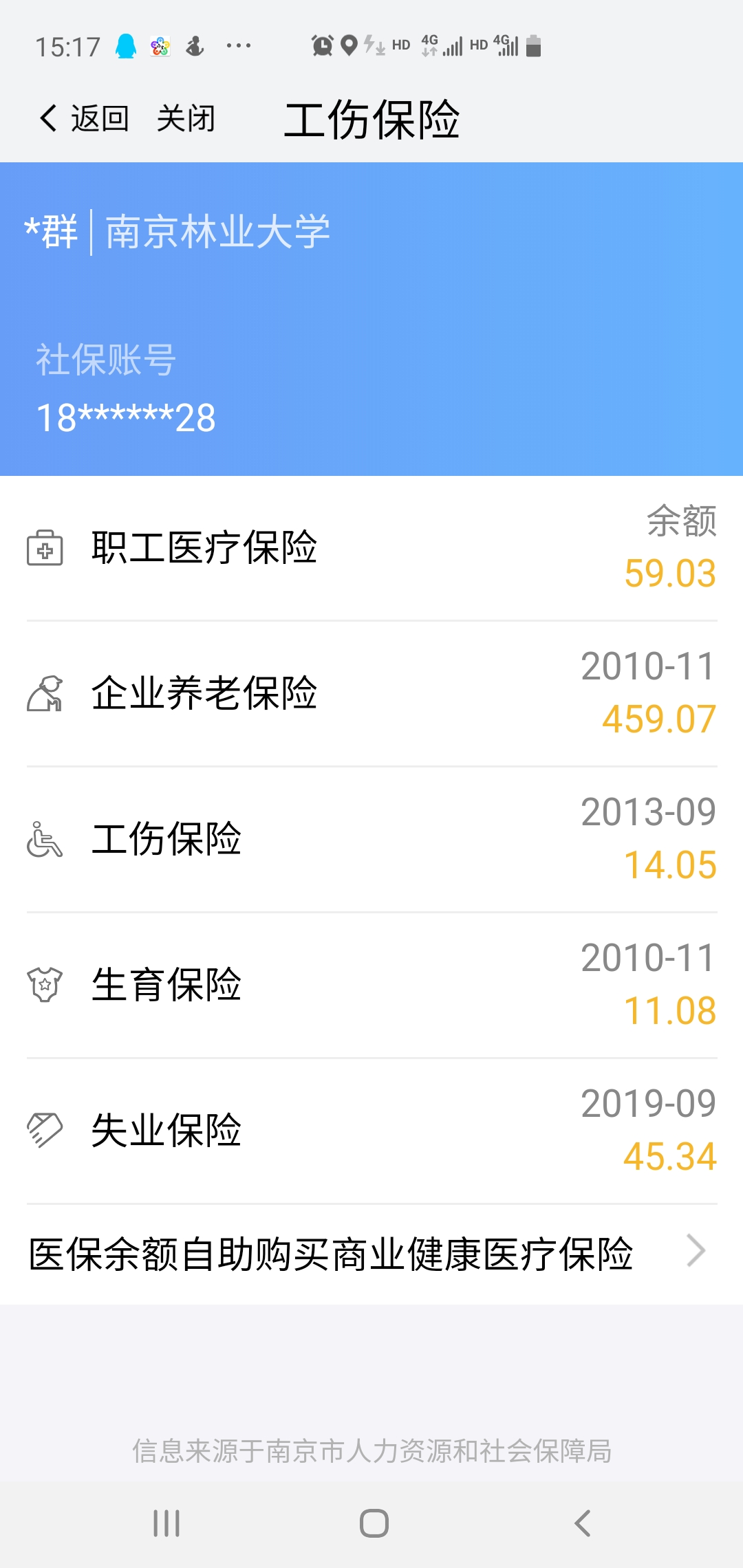
Task: Open the recent apps switcher
Action: point(166,1523)
